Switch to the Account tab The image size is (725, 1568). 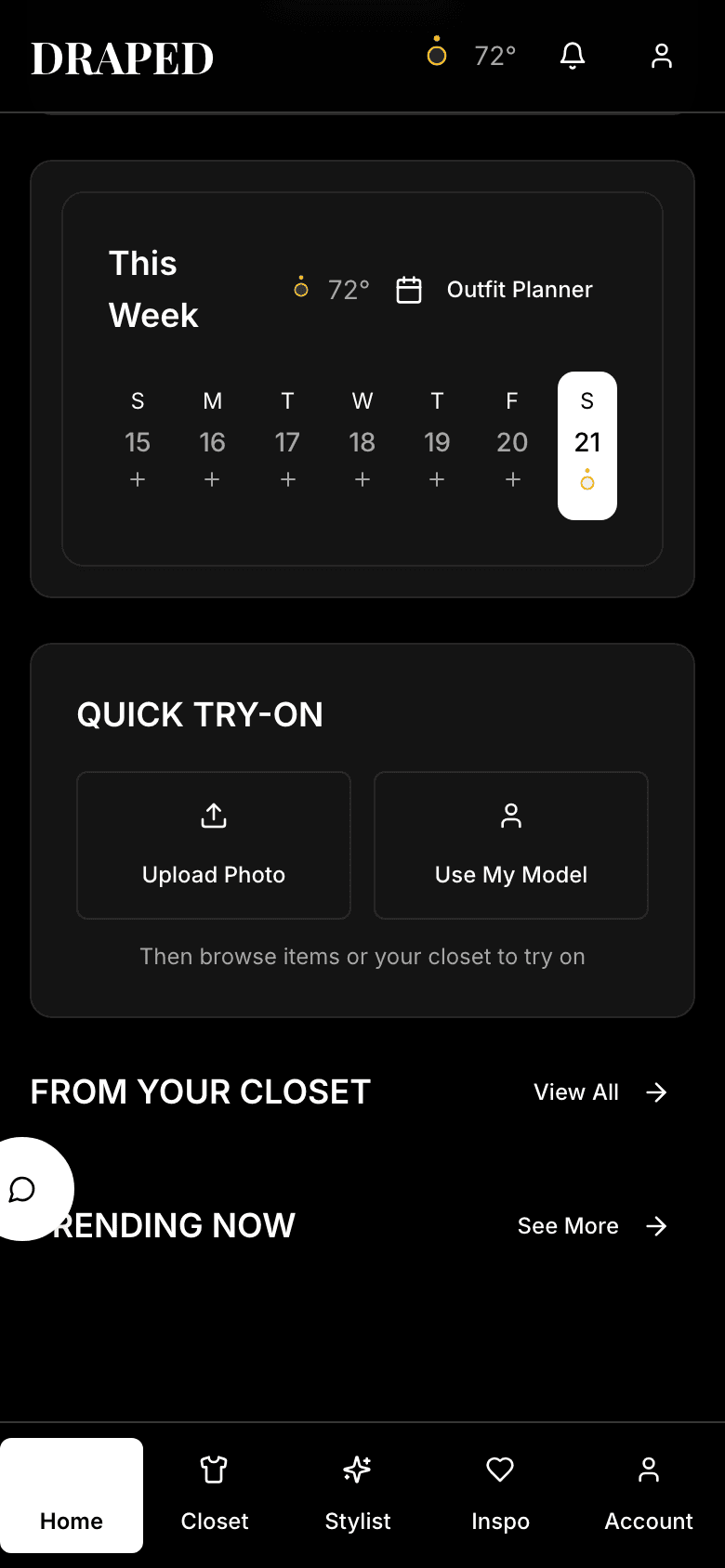pos(648,1496)
